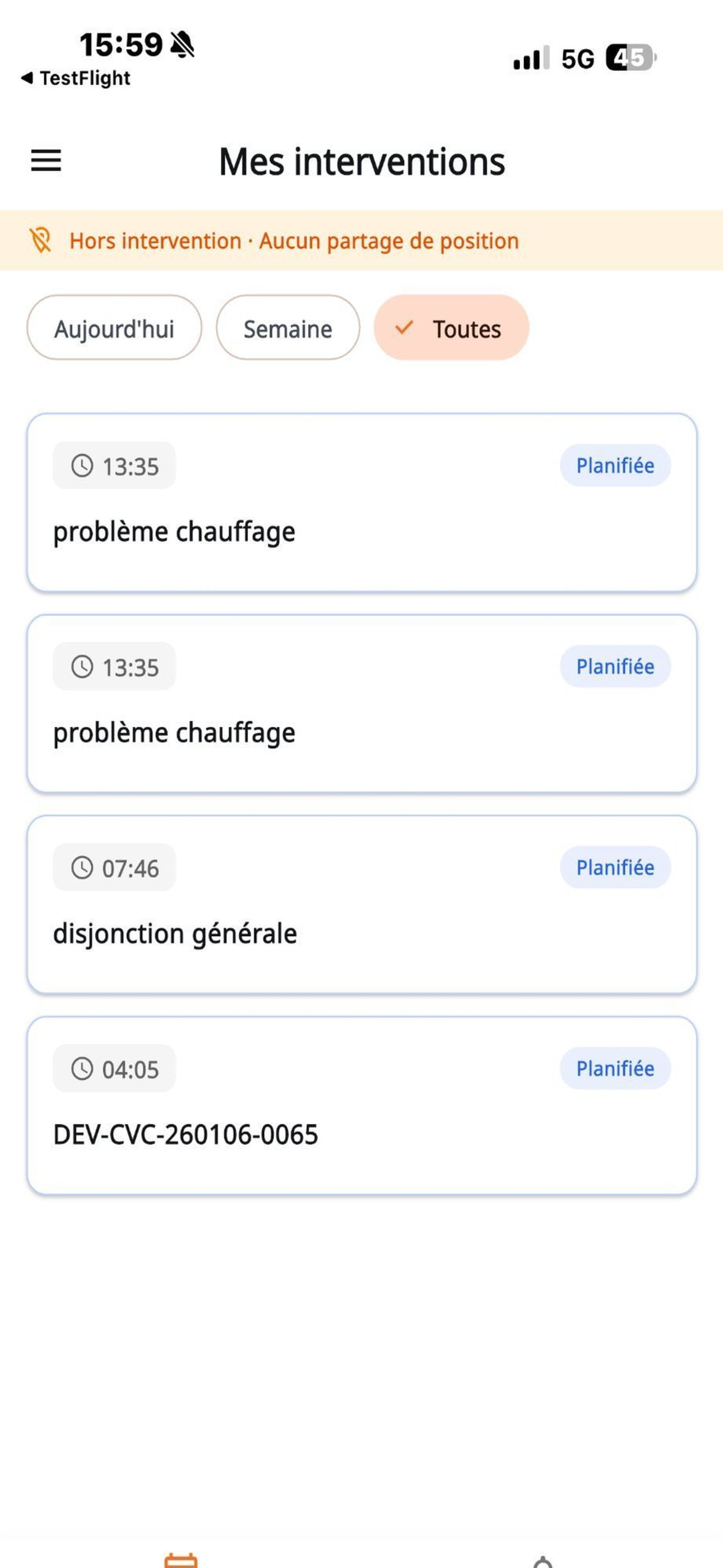
Task: Open the hamburger drawer menu
Action: pyautogui.click(x=47, y=161)
